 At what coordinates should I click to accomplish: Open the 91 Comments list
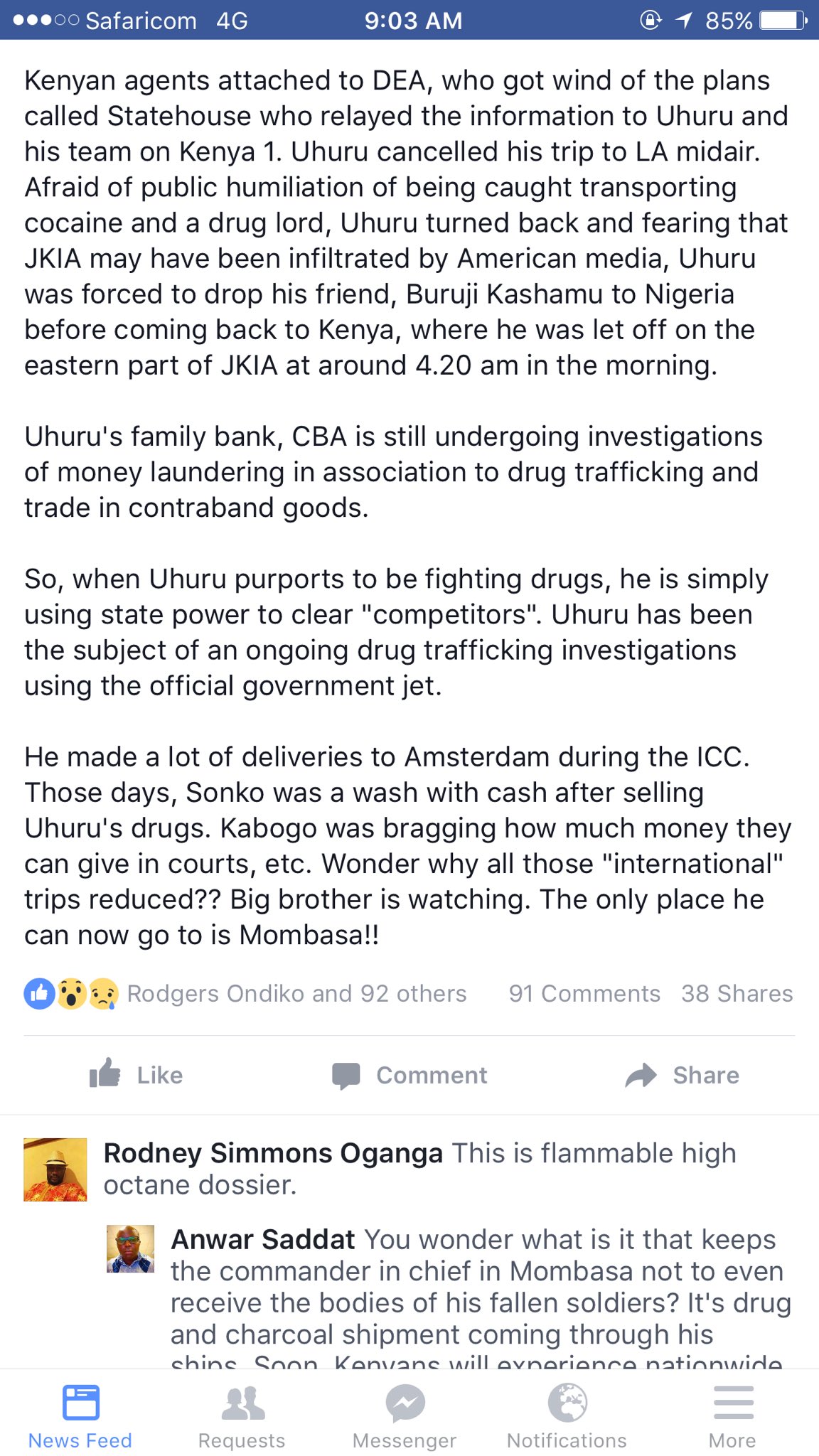tap(584, 993)
